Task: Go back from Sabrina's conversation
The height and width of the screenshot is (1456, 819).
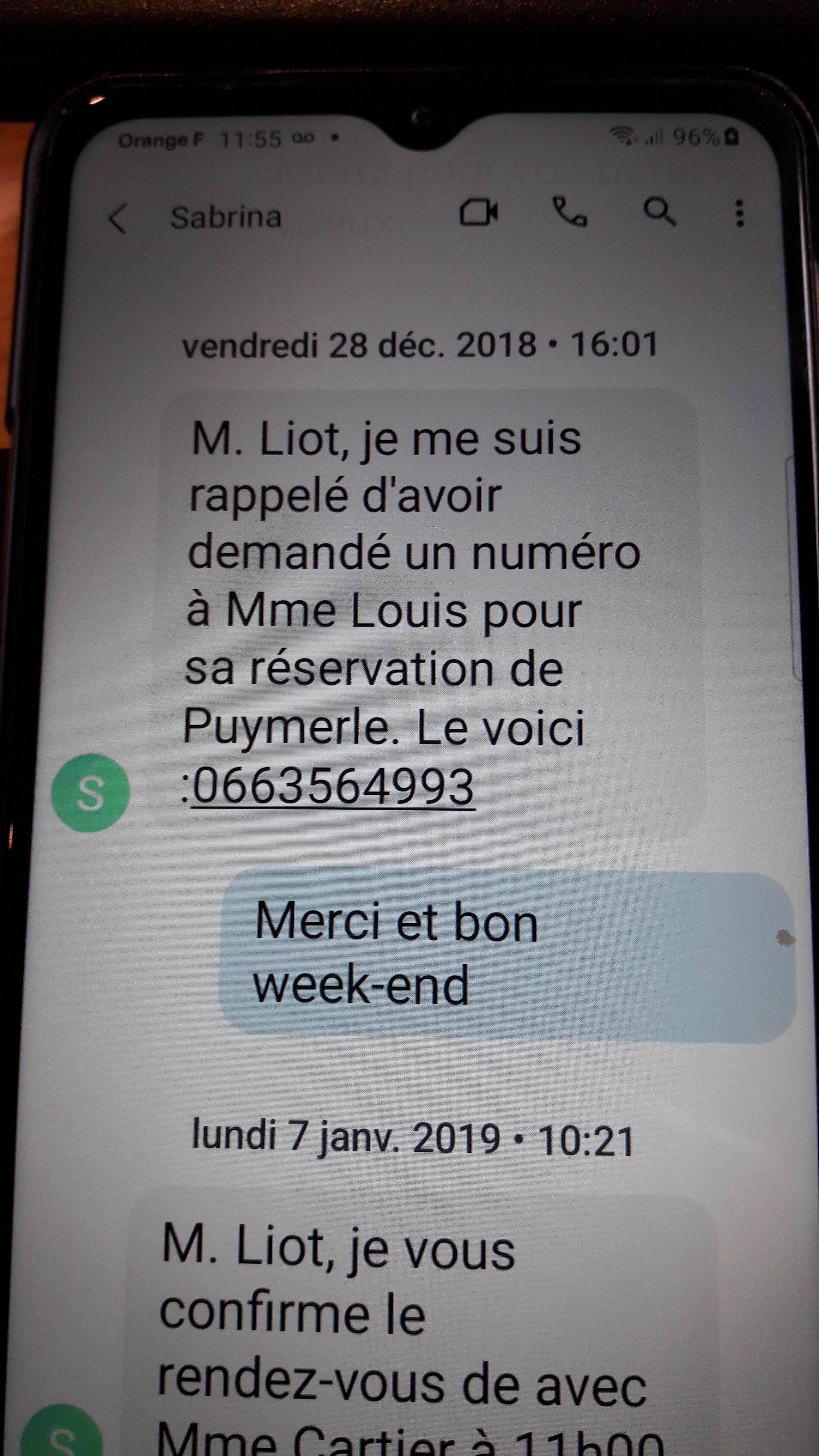Action: pyautogui.click(x=117, y=218)
